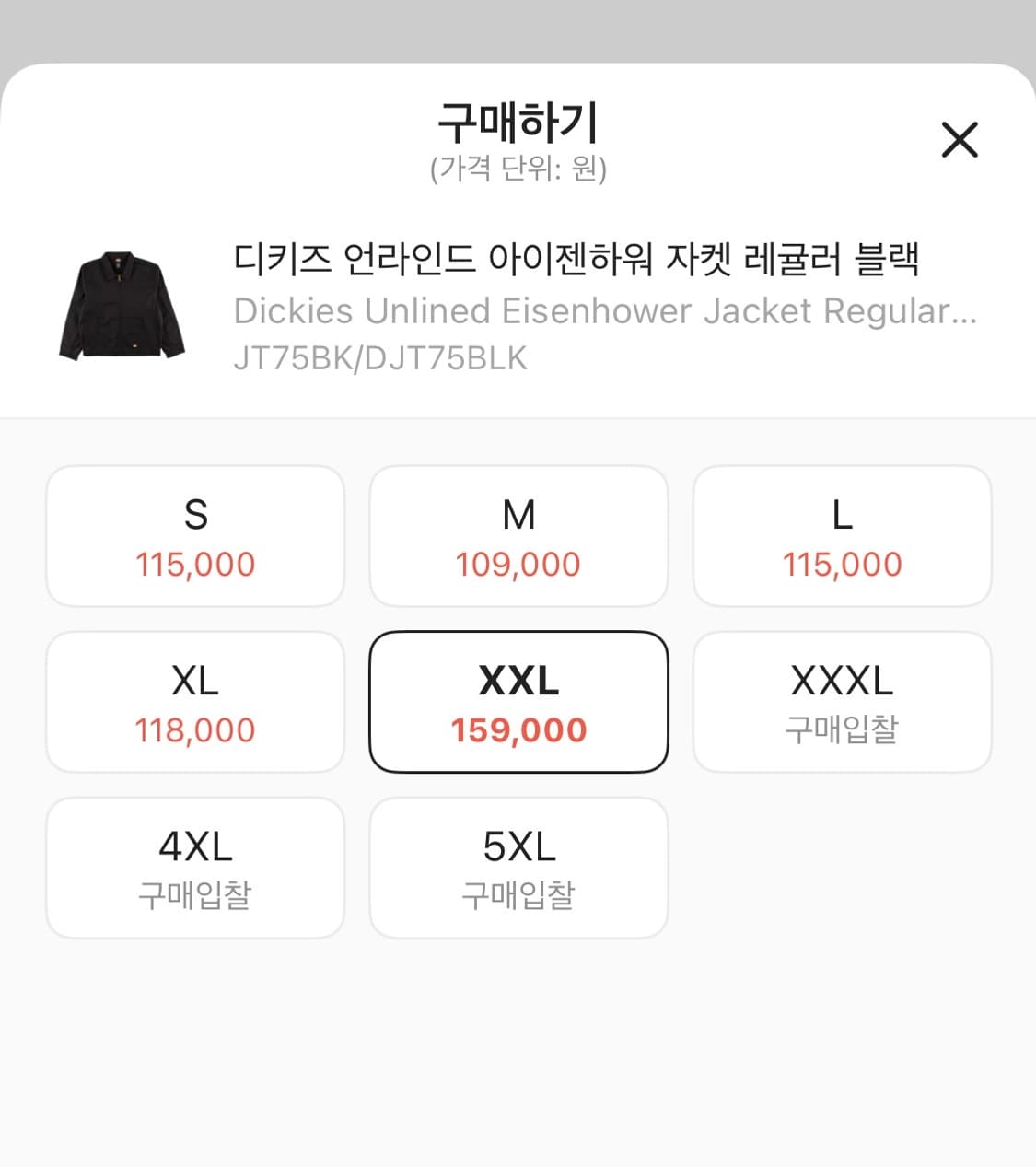Click the 가격 단위: 원 subtitle
This screenshot has width=1036, height=1167.
tap(518, 168)
